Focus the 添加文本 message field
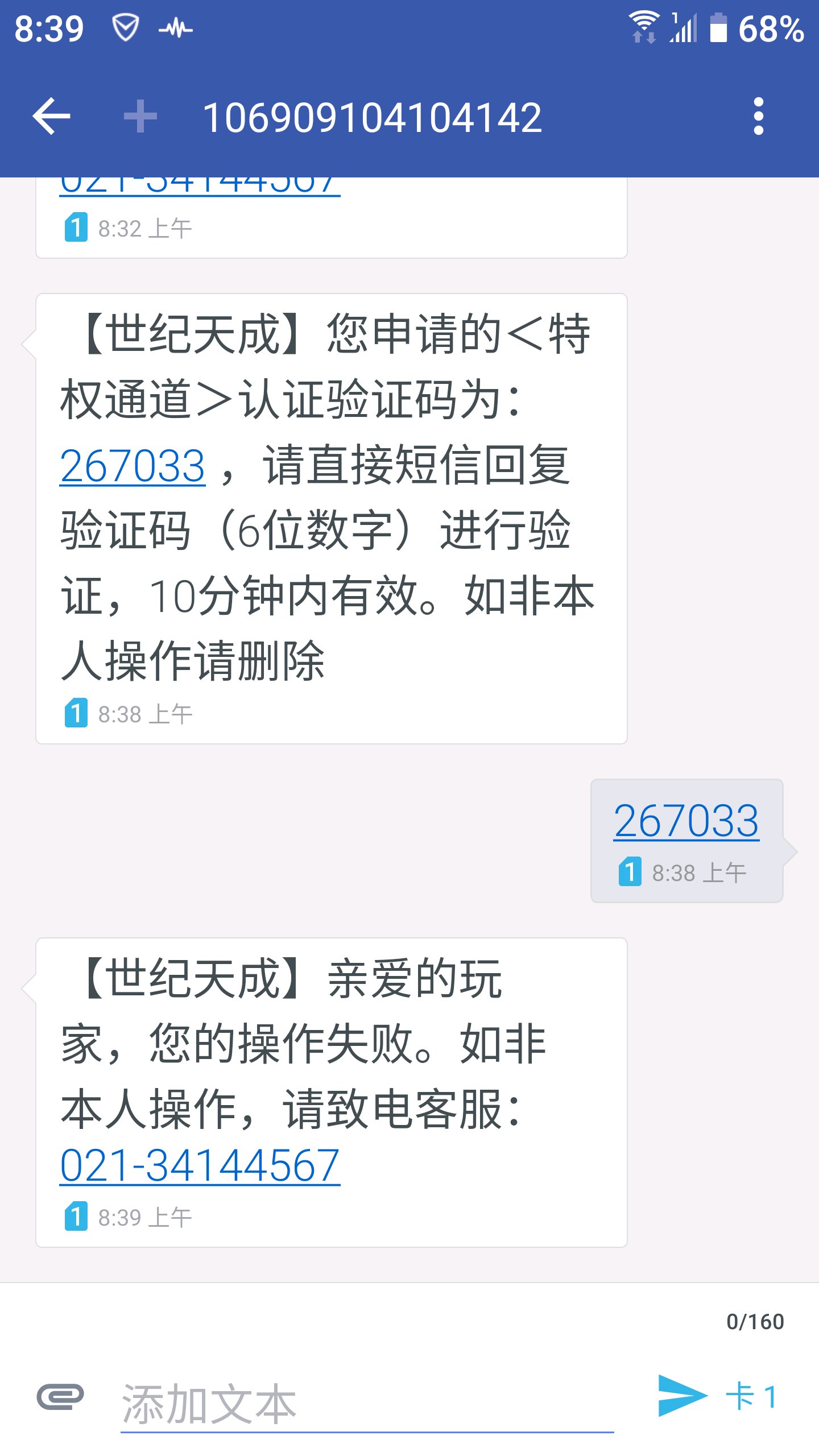The width and height of the screenshot is (819, 1456). (x=367, y=1404)
